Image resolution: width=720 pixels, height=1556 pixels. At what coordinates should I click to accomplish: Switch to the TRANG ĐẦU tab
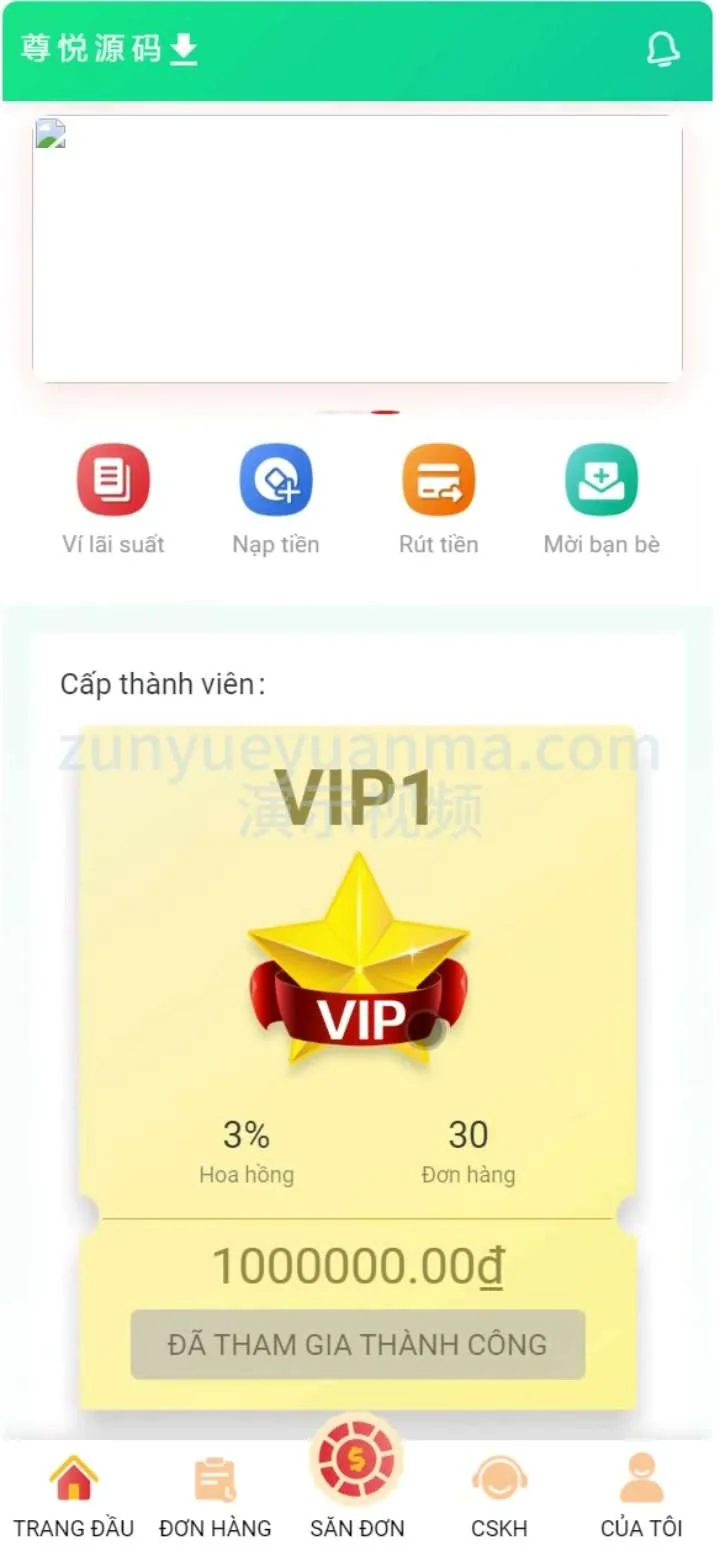coord(73,1496)
